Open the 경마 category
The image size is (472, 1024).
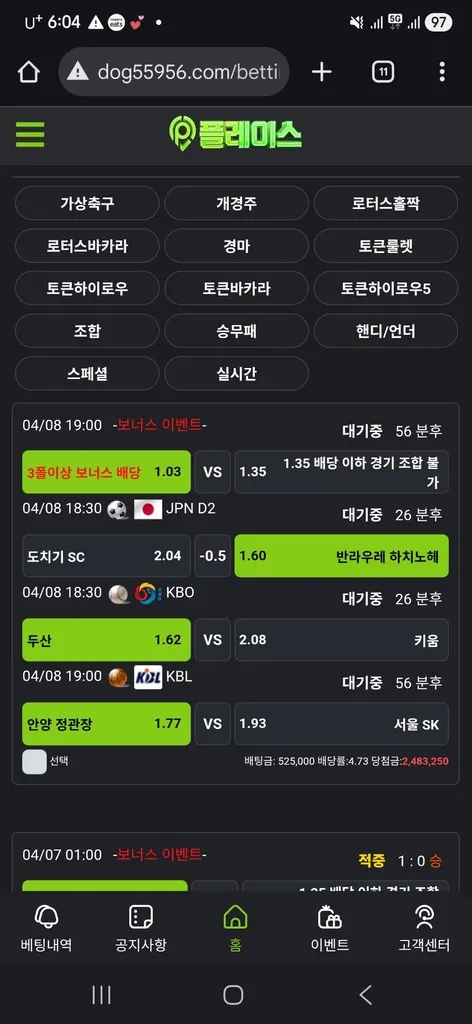[236, 246]
